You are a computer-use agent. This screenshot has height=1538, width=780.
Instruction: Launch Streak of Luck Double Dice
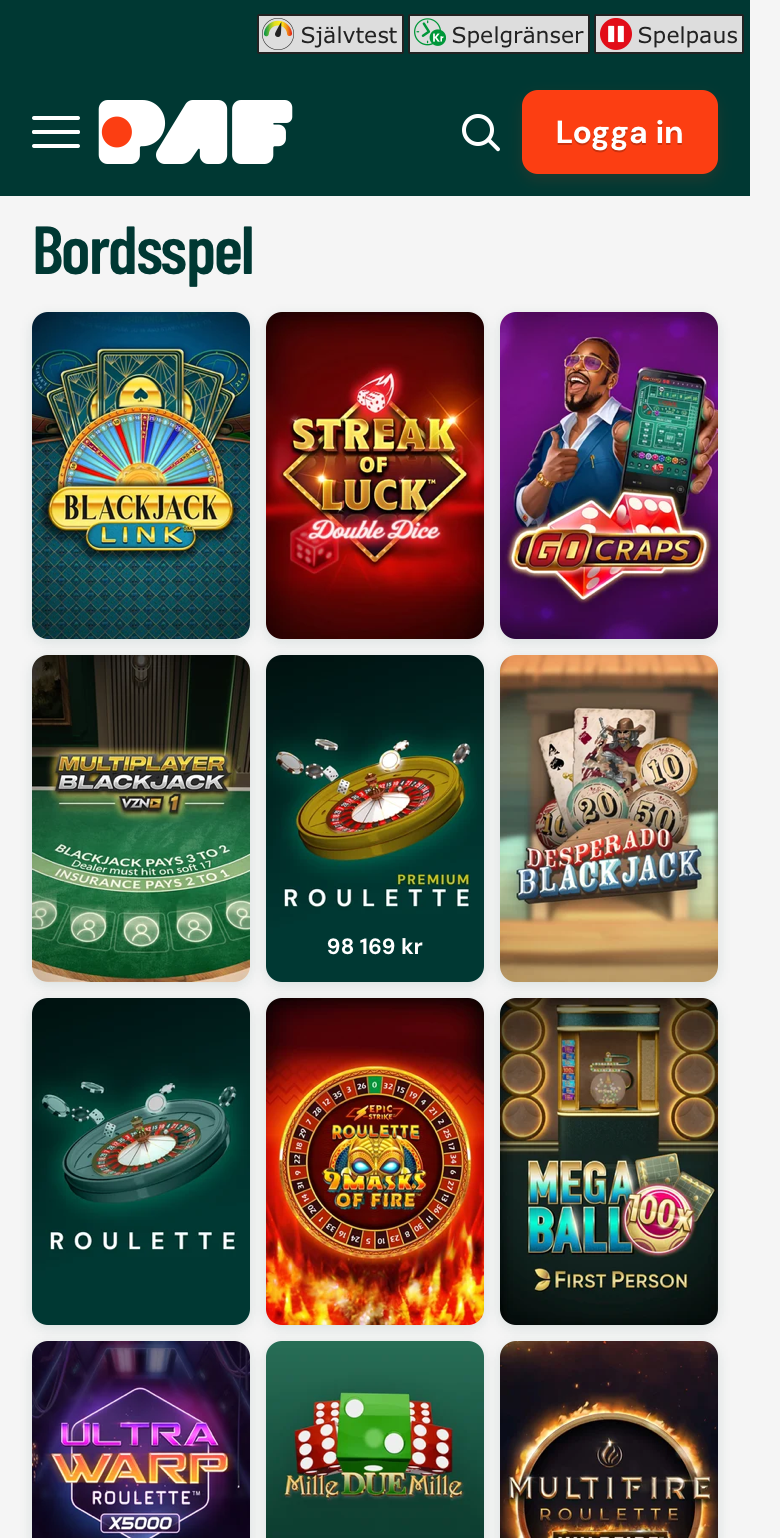375,475
